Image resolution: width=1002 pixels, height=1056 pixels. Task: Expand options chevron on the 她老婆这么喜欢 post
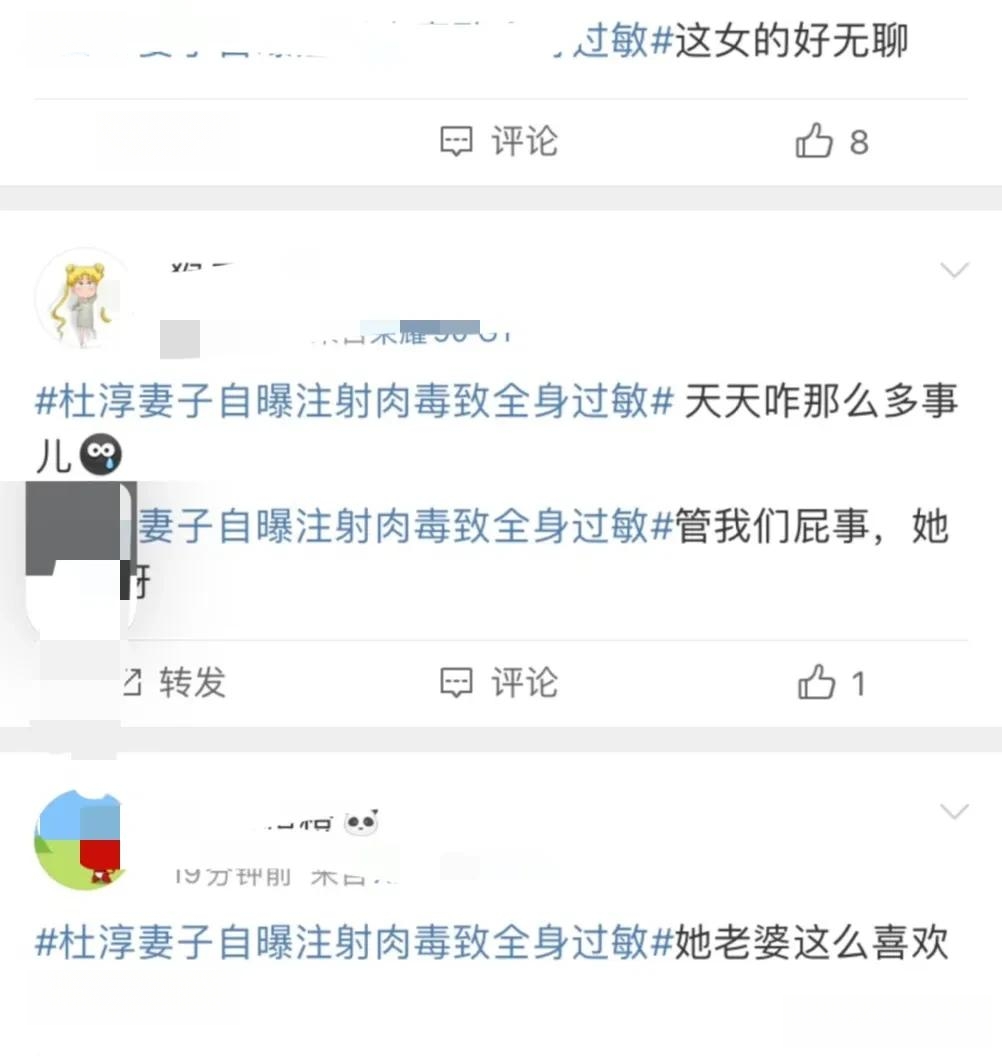[x=955, y=811]
